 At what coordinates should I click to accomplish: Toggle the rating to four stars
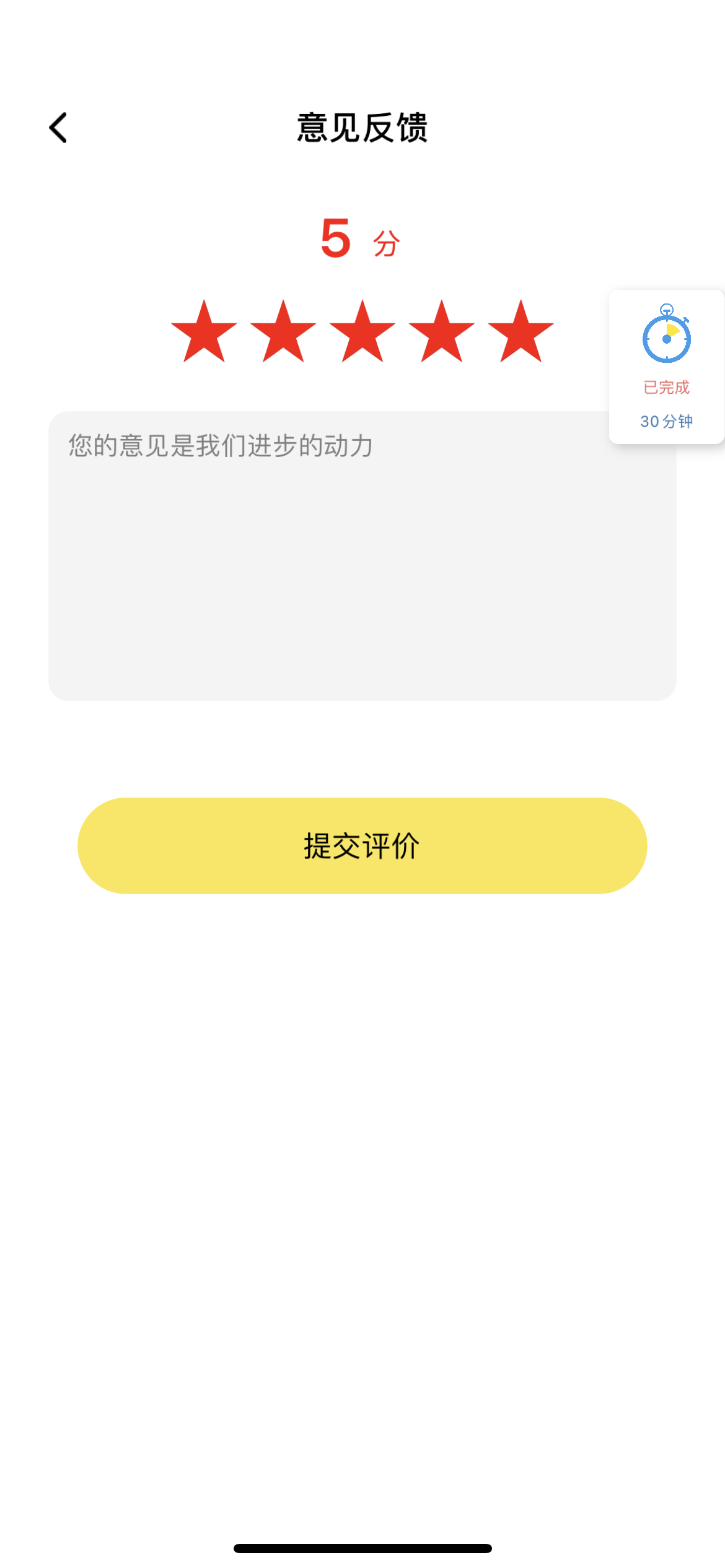pos(441,333)
